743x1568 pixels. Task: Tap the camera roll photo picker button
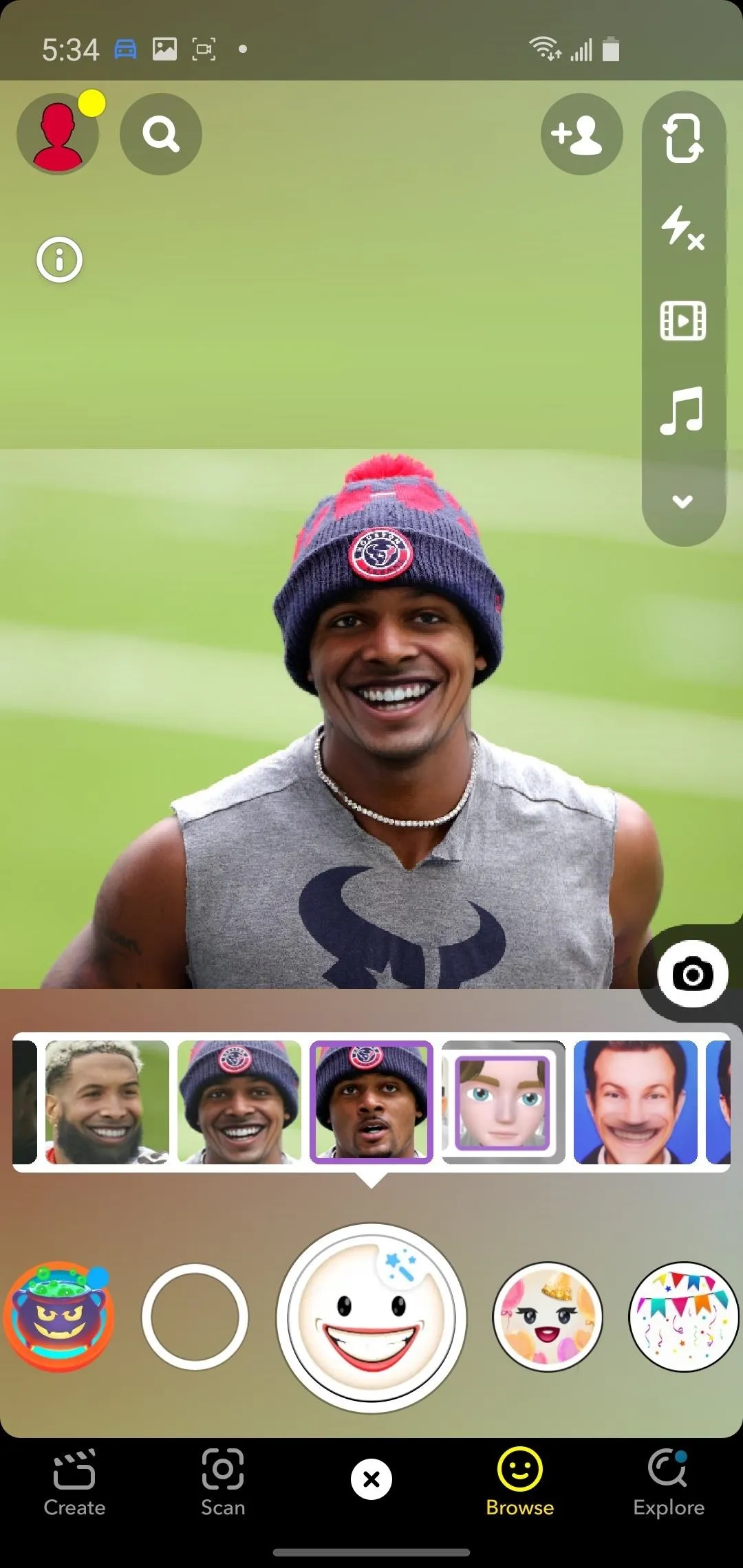(692, 974)
